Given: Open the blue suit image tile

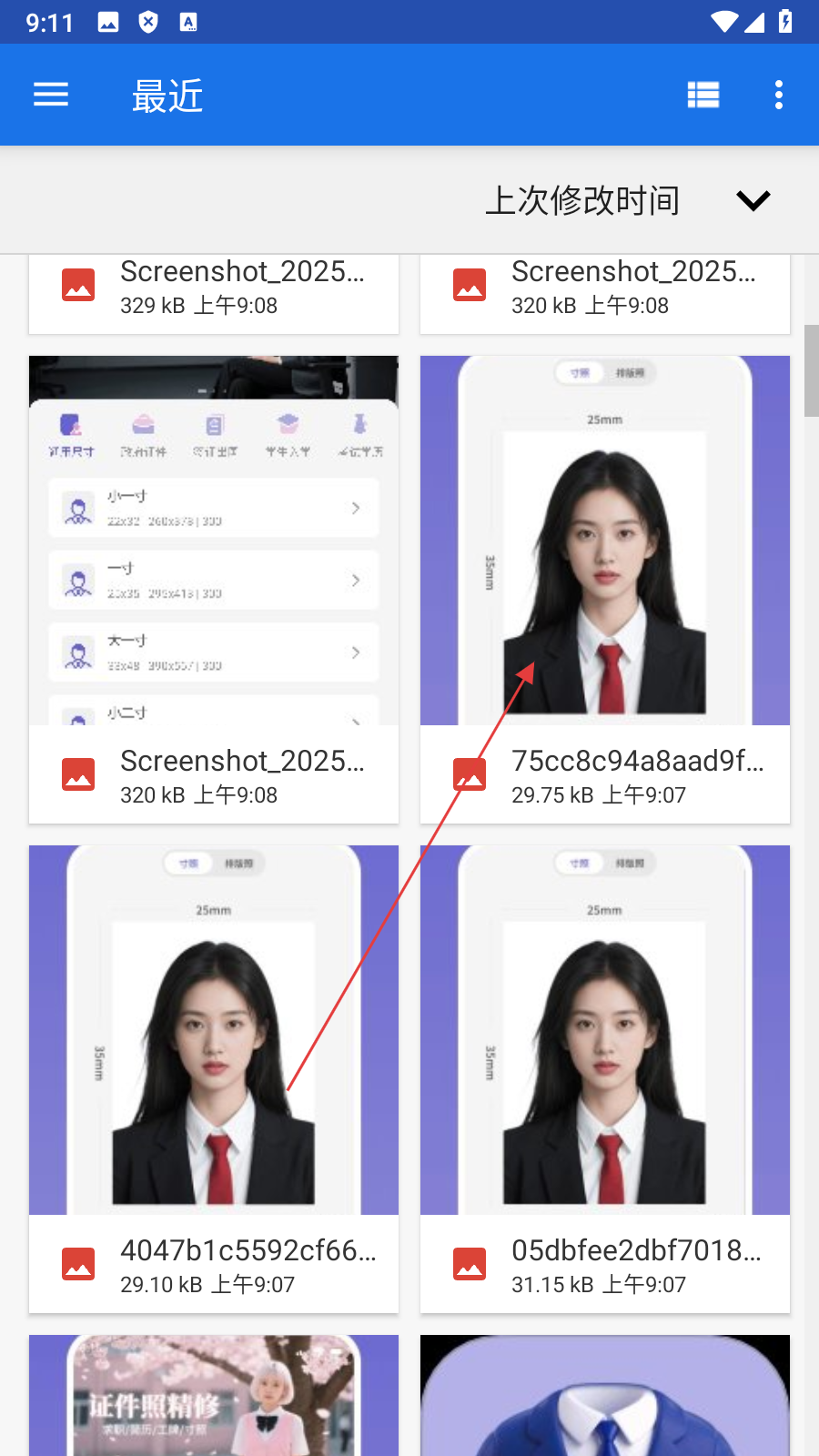Looking at the screenshot, I should pyautogui.click(x=605, y=1395).
